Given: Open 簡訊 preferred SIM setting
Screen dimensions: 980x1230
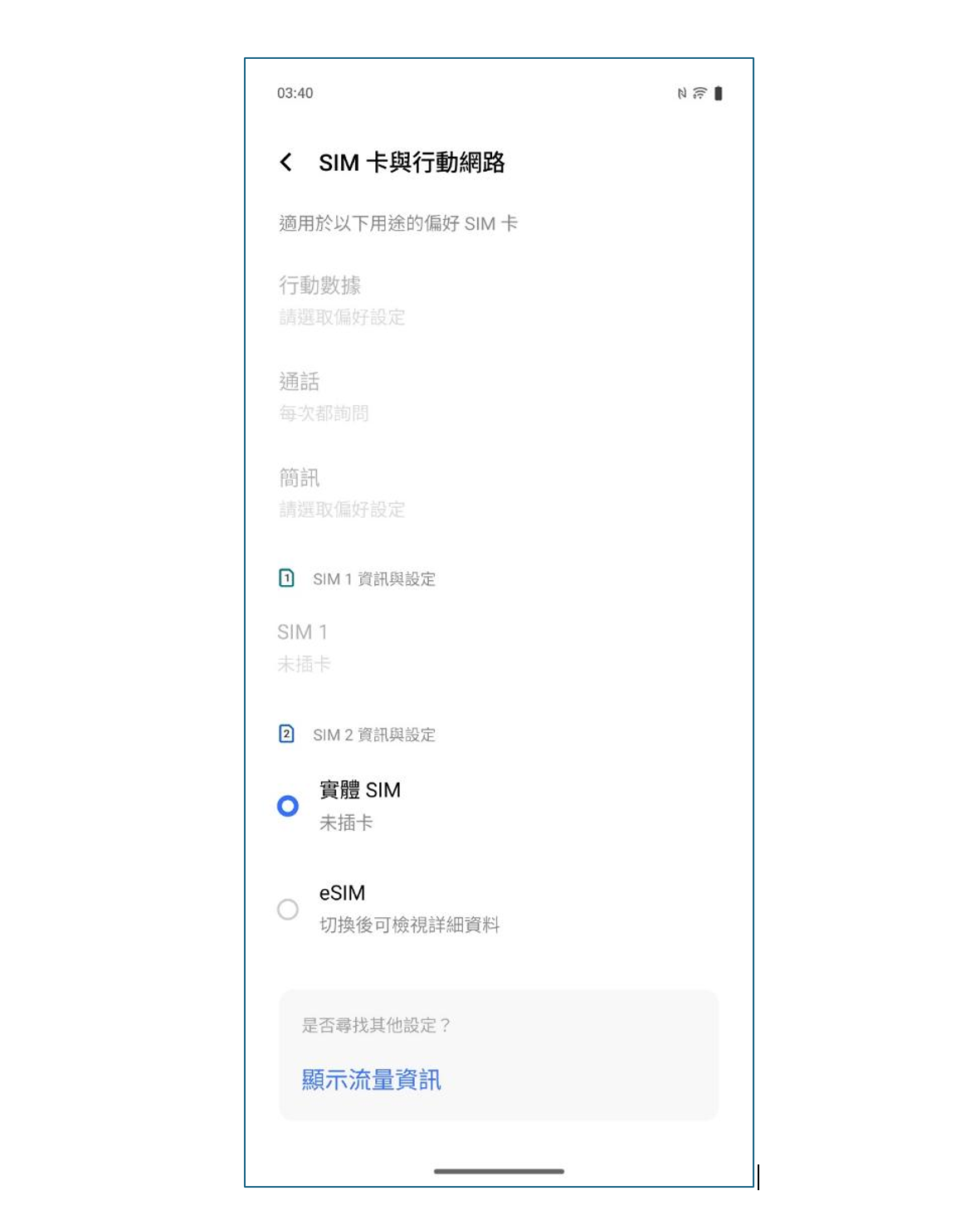Looking at the screenshot, I should 341,492.
